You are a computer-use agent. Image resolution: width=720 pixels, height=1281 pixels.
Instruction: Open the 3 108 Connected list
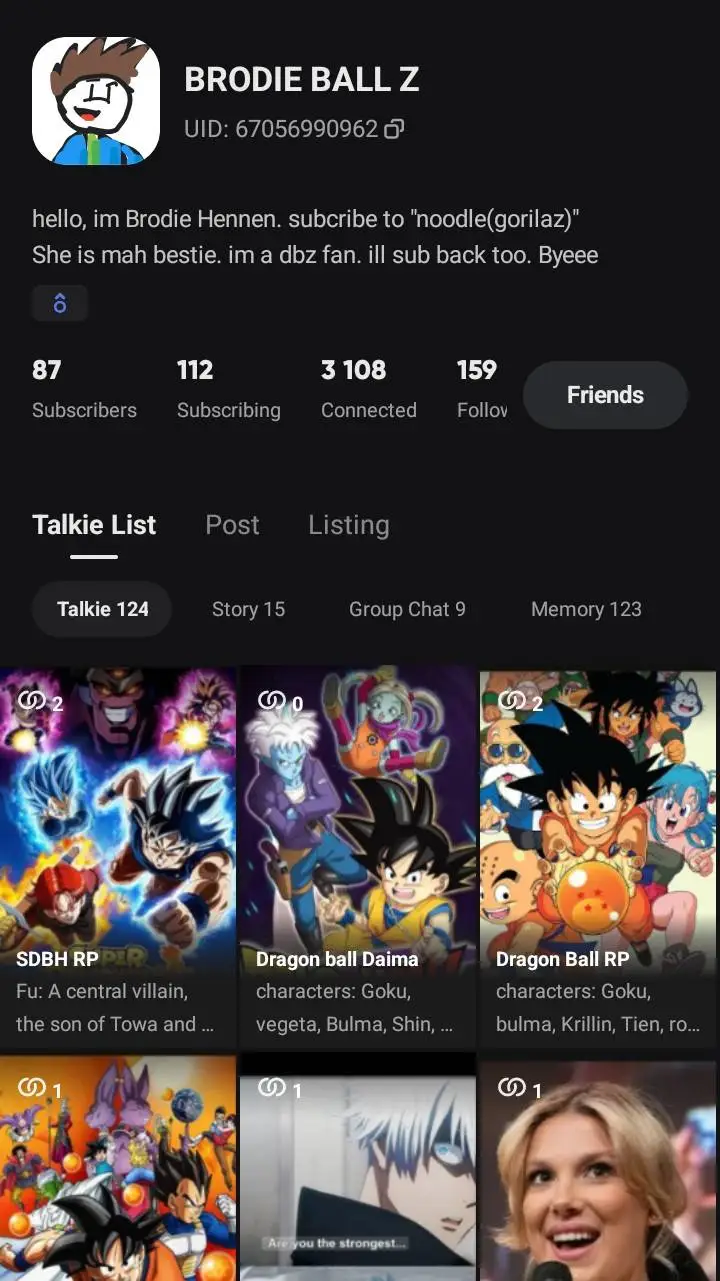(368, 389)
